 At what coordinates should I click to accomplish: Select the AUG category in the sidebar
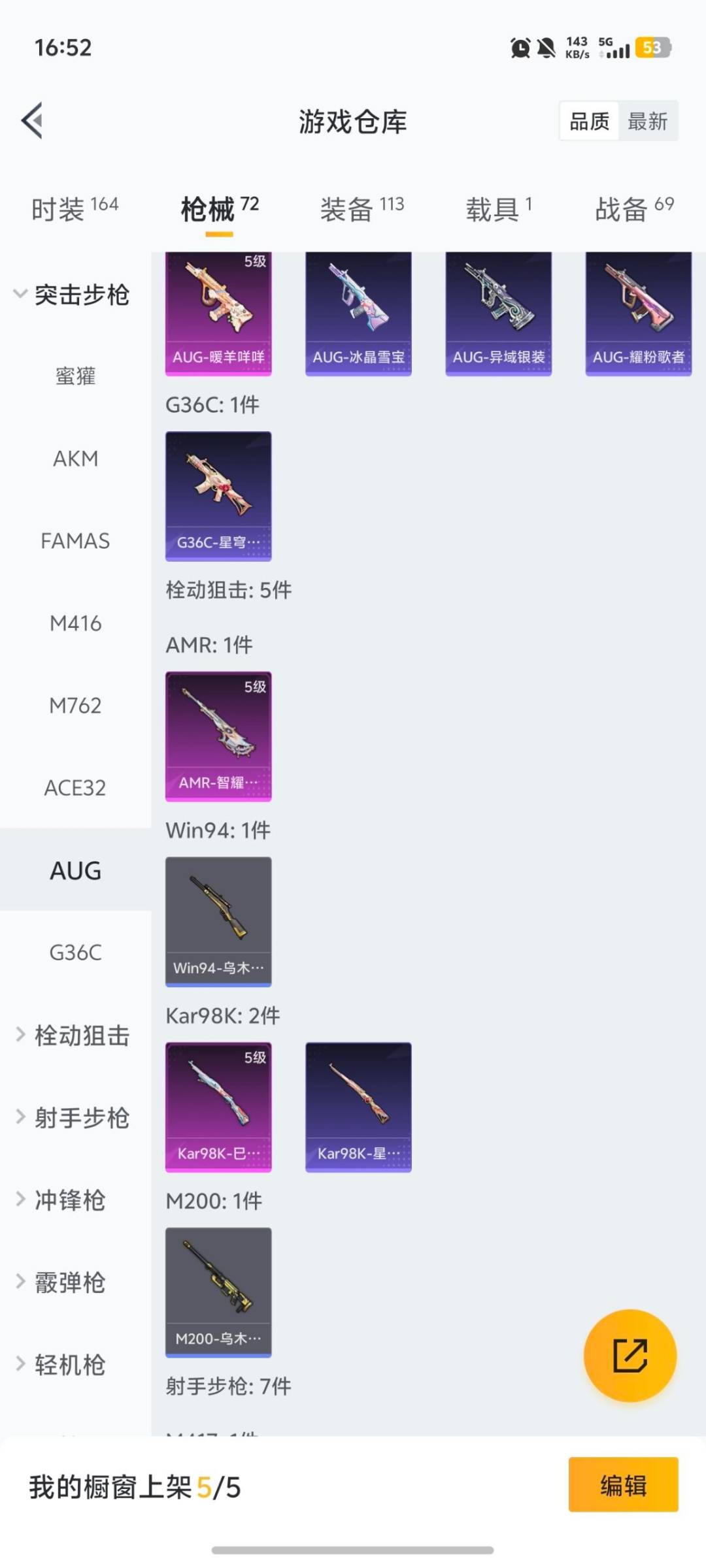(75, 871)
